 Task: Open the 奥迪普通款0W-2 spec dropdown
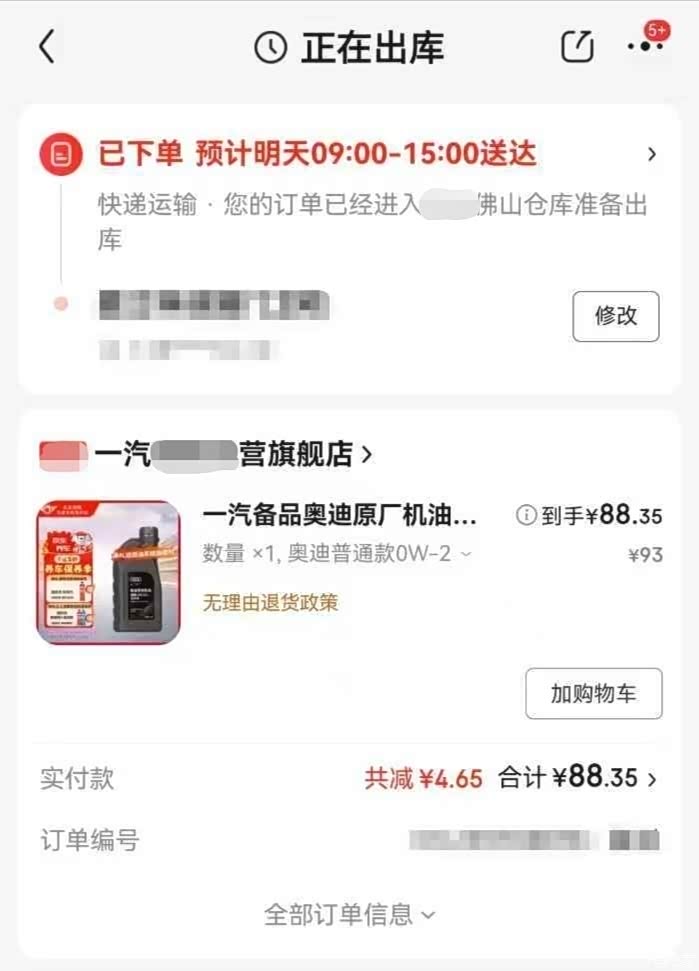467,553
